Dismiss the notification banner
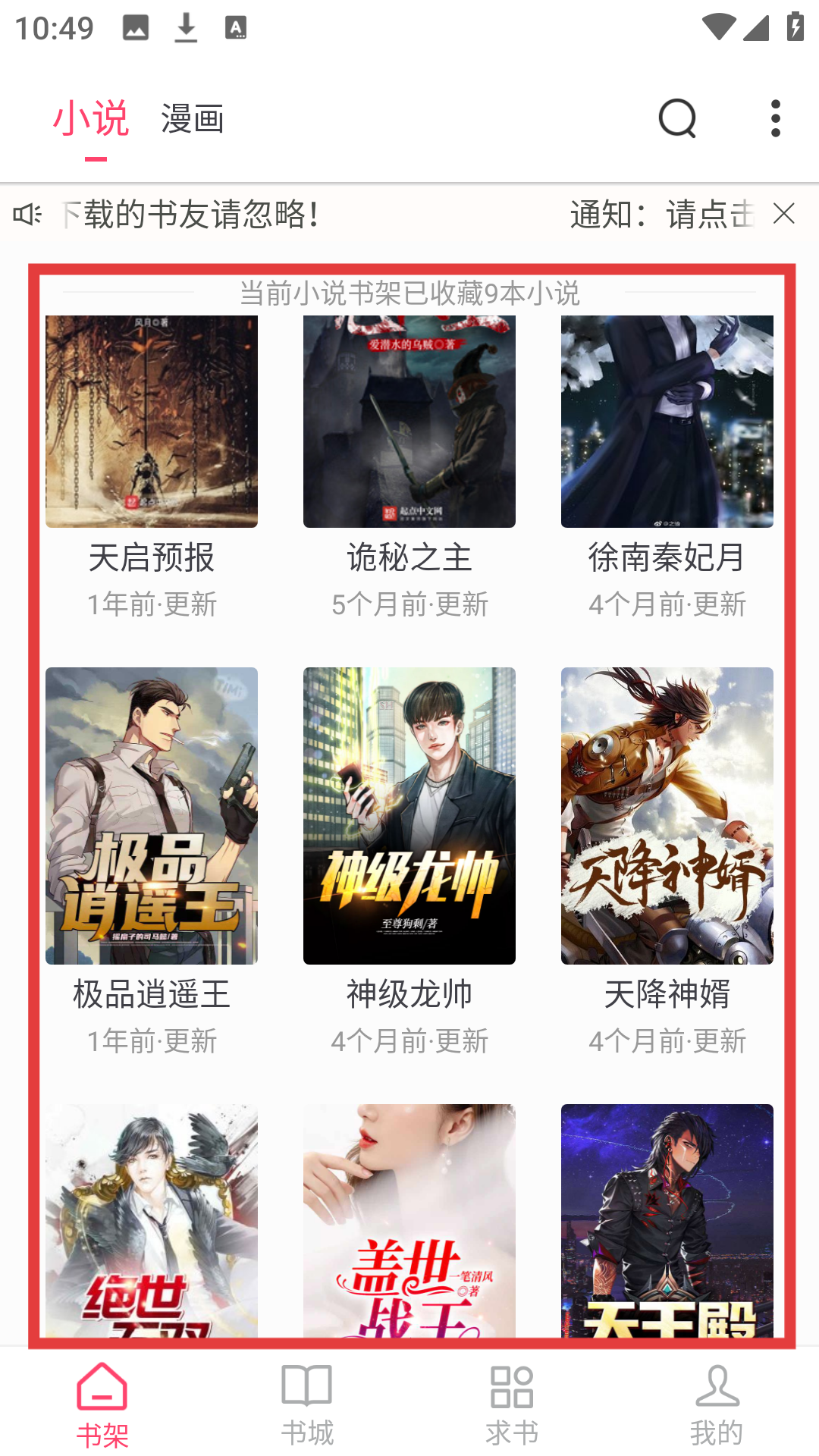 pos(784,214)
